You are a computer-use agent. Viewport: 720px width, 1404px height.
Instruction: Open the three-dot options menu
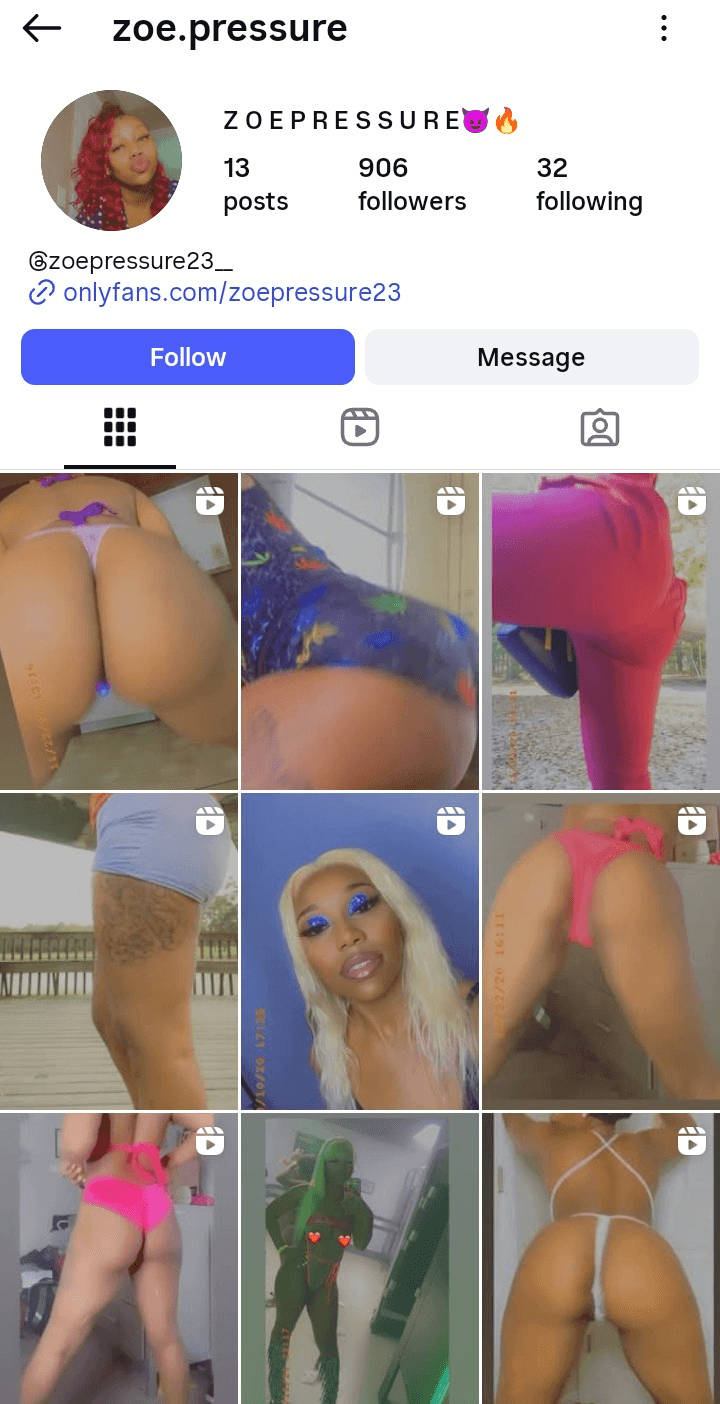tap(663, 28)
